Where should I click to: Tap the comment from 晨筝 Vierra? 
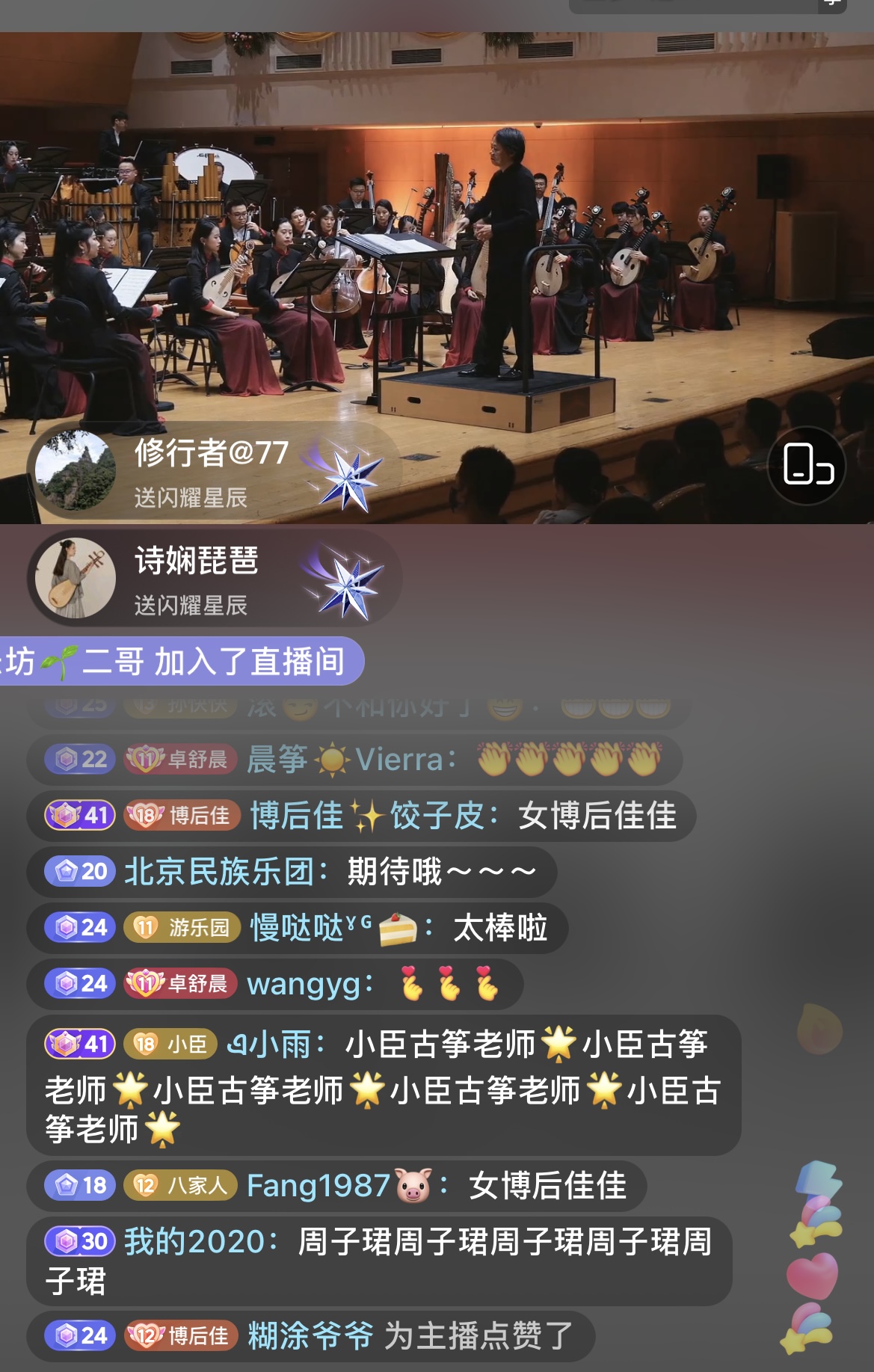353,760
